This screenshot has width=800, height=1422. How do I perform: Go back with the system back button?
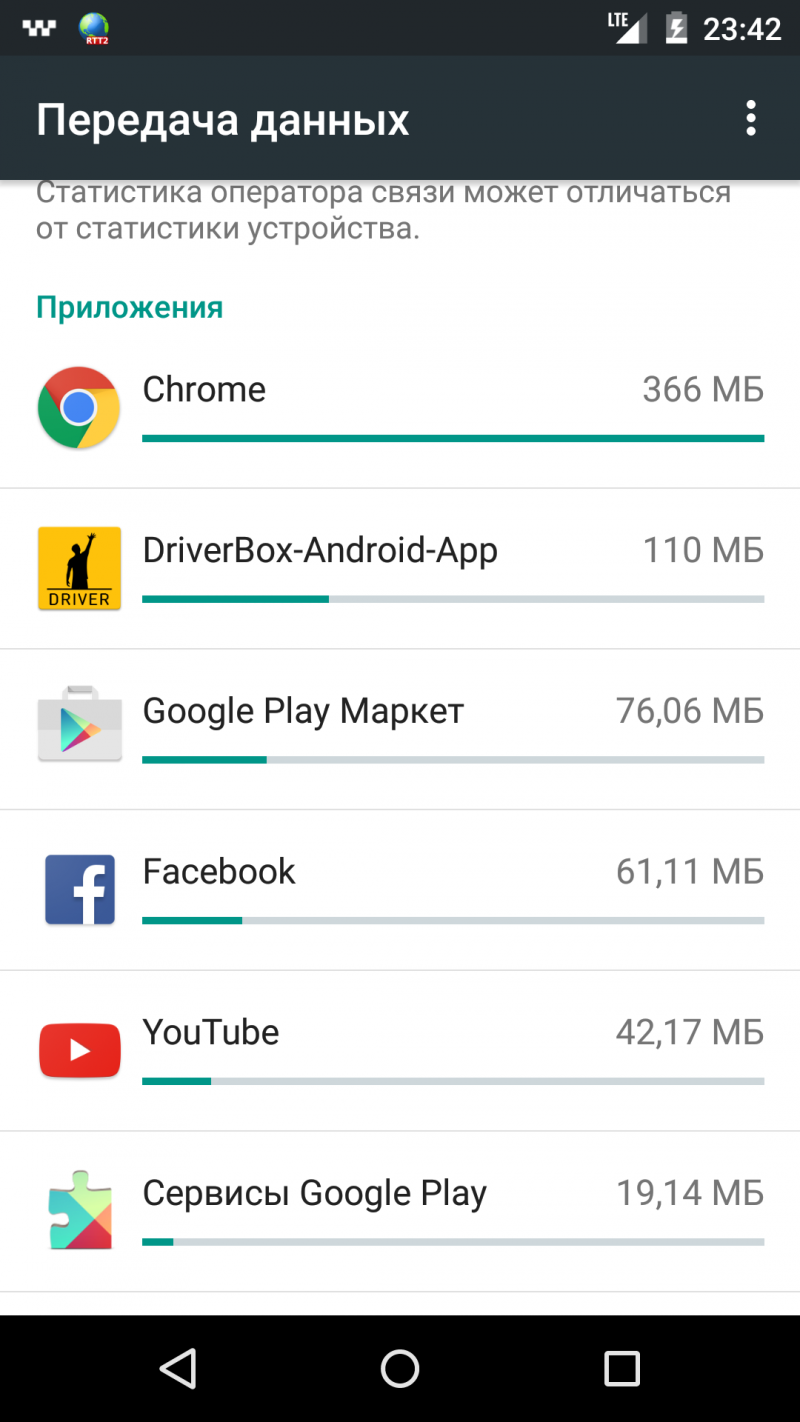click(179, 1368)
